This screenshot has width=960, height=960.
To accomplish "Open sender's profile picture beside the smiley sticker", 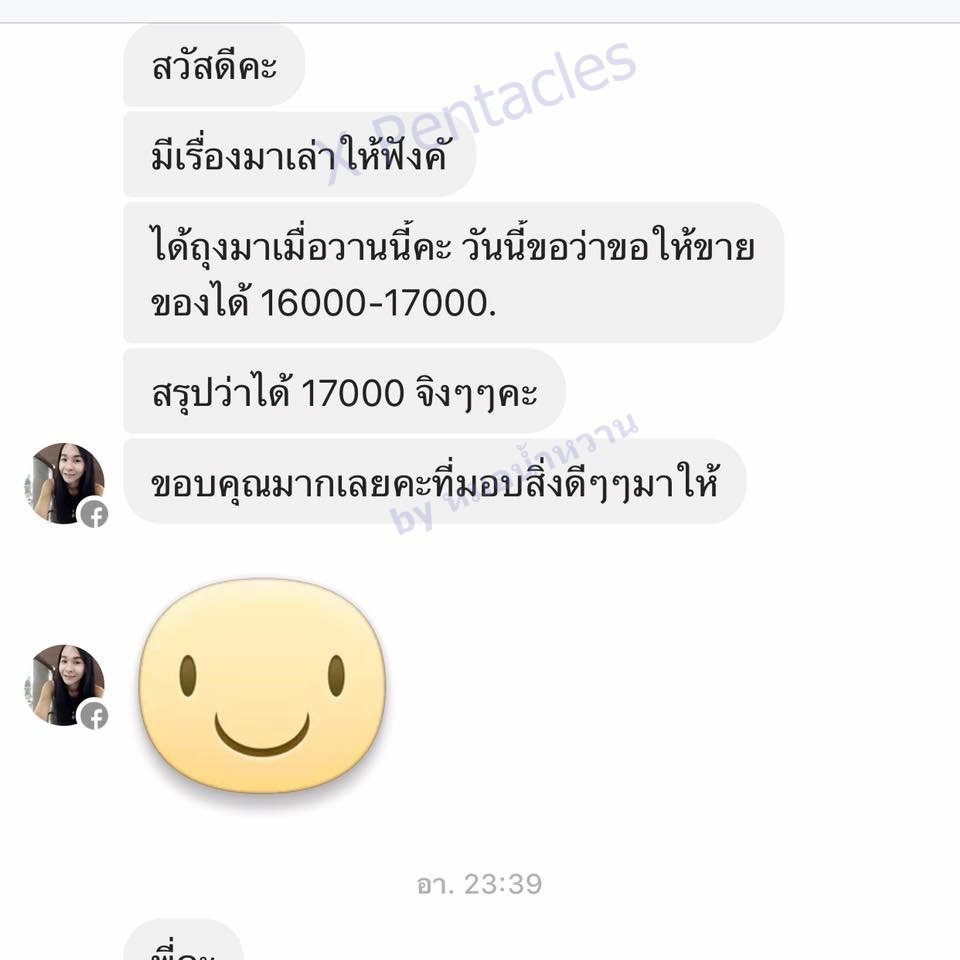I will click(64, 686).
